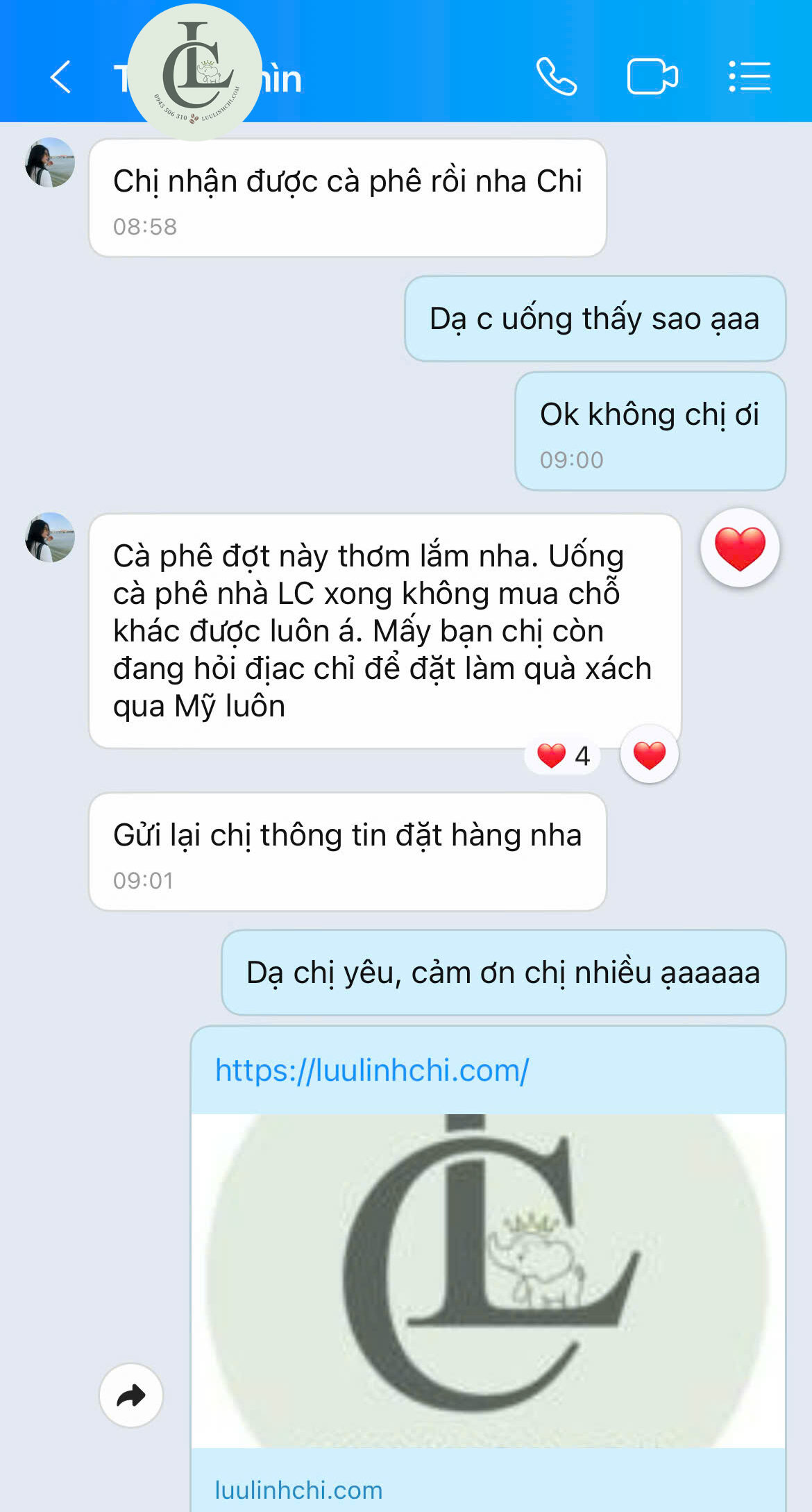View the 4 heart reactions
This screenshot has height=1512, width=812.
point(564,755)
